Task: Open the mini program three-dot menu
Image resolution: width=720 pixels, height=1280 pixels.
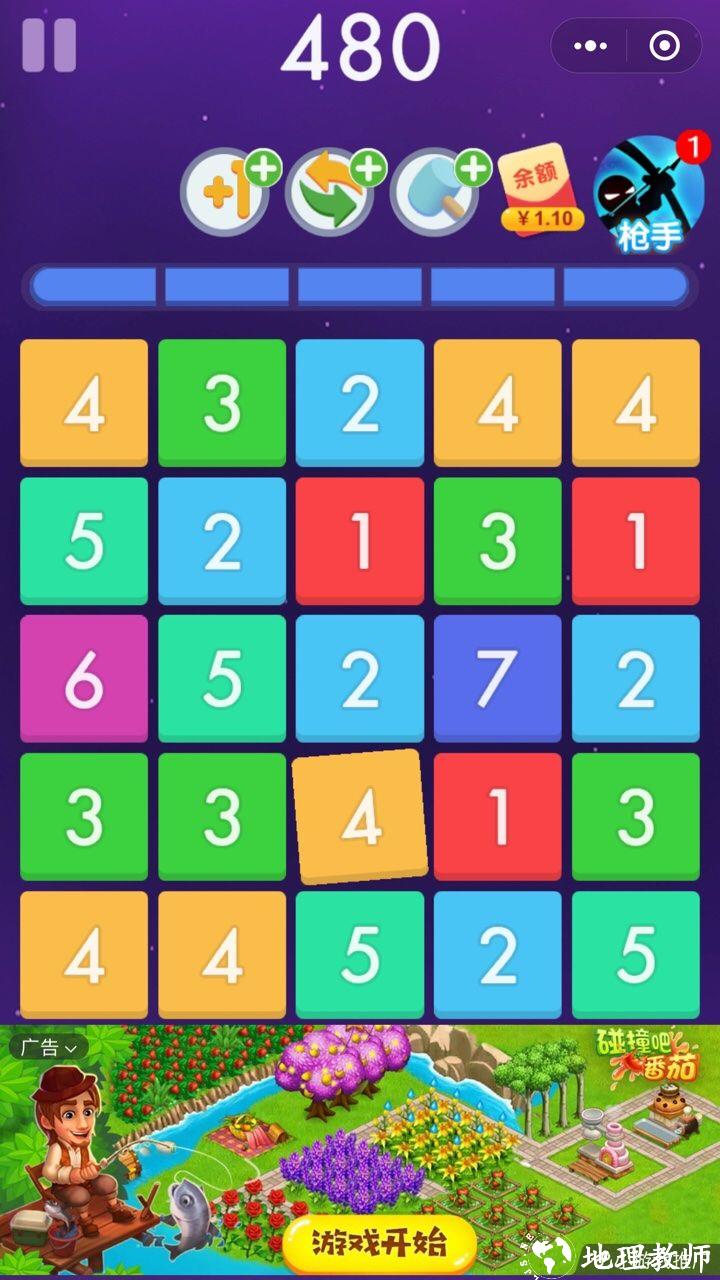Action: 590,46
